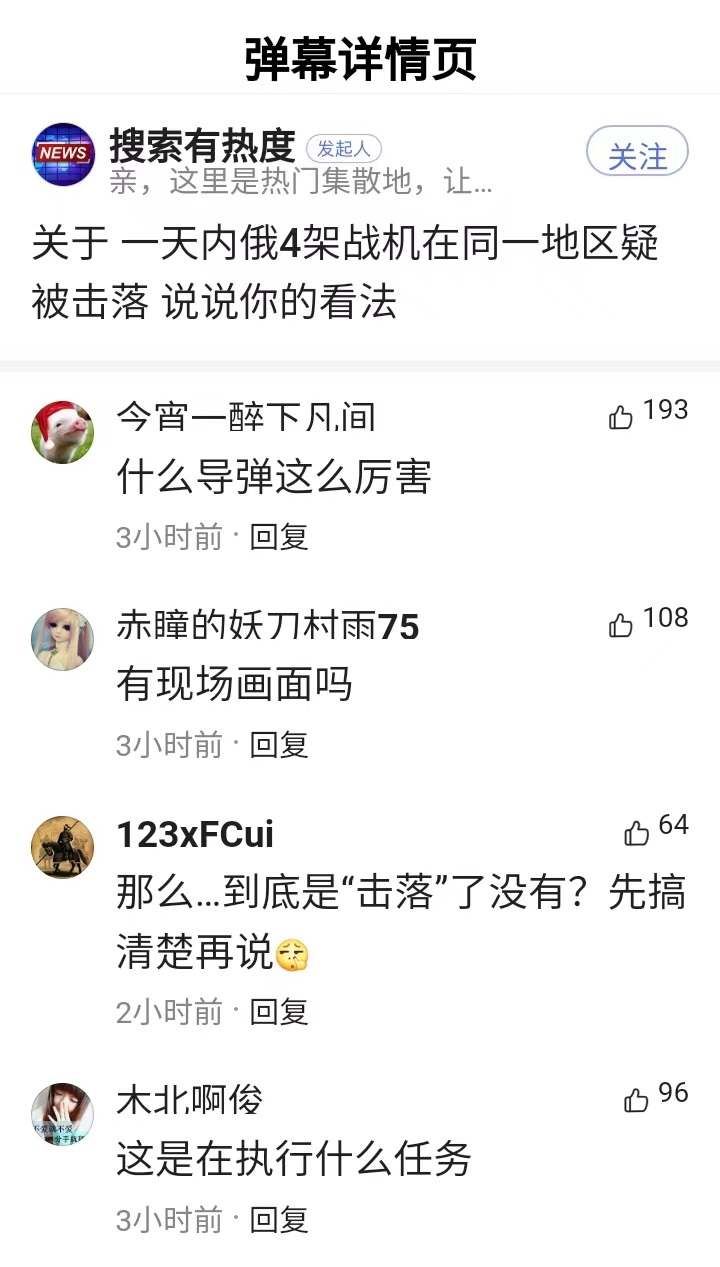Reply to 木北啊俊's comment
The image size is (720, 1267).
coord(279,1220)
